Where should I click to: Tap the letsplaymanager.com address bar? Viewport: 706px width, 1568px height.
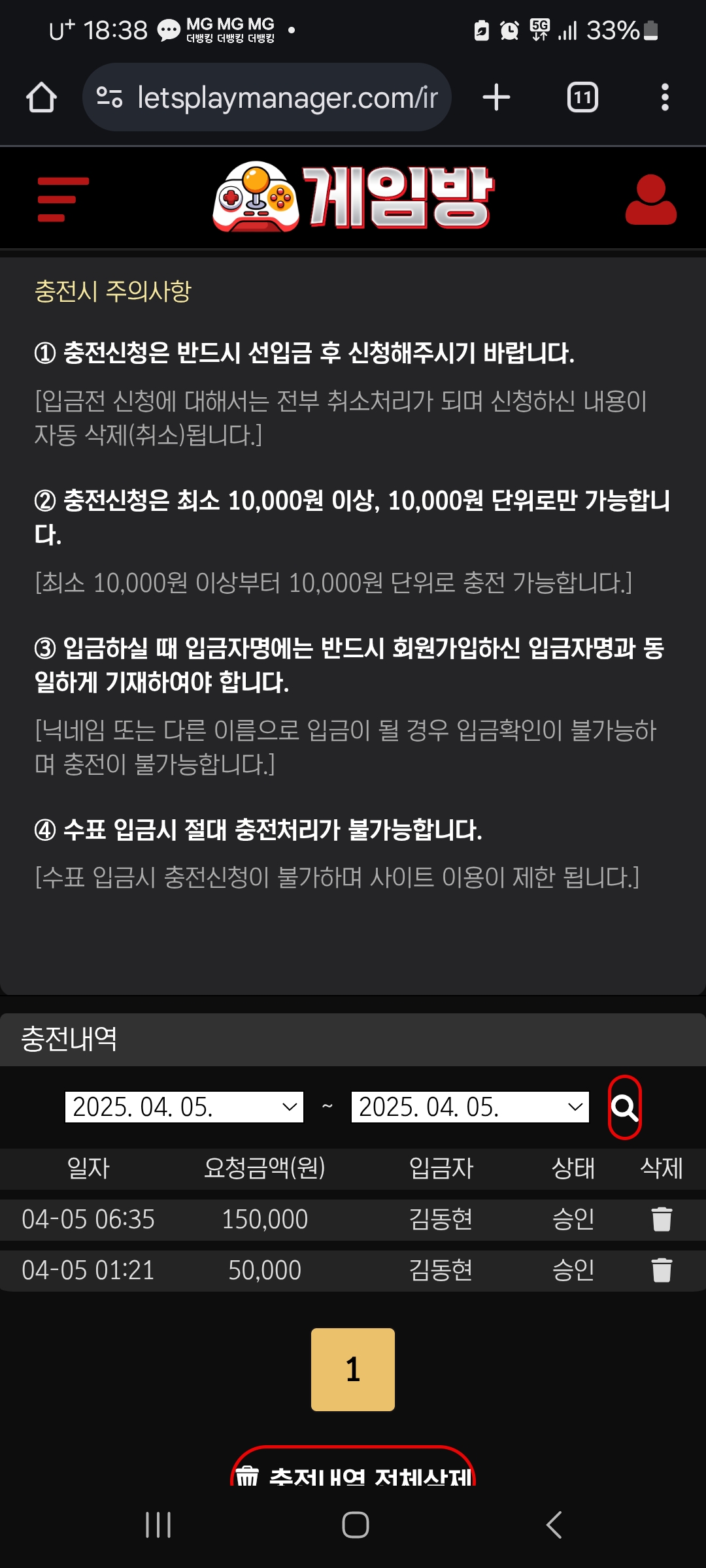pyautogui.click(x=267, y=98)
